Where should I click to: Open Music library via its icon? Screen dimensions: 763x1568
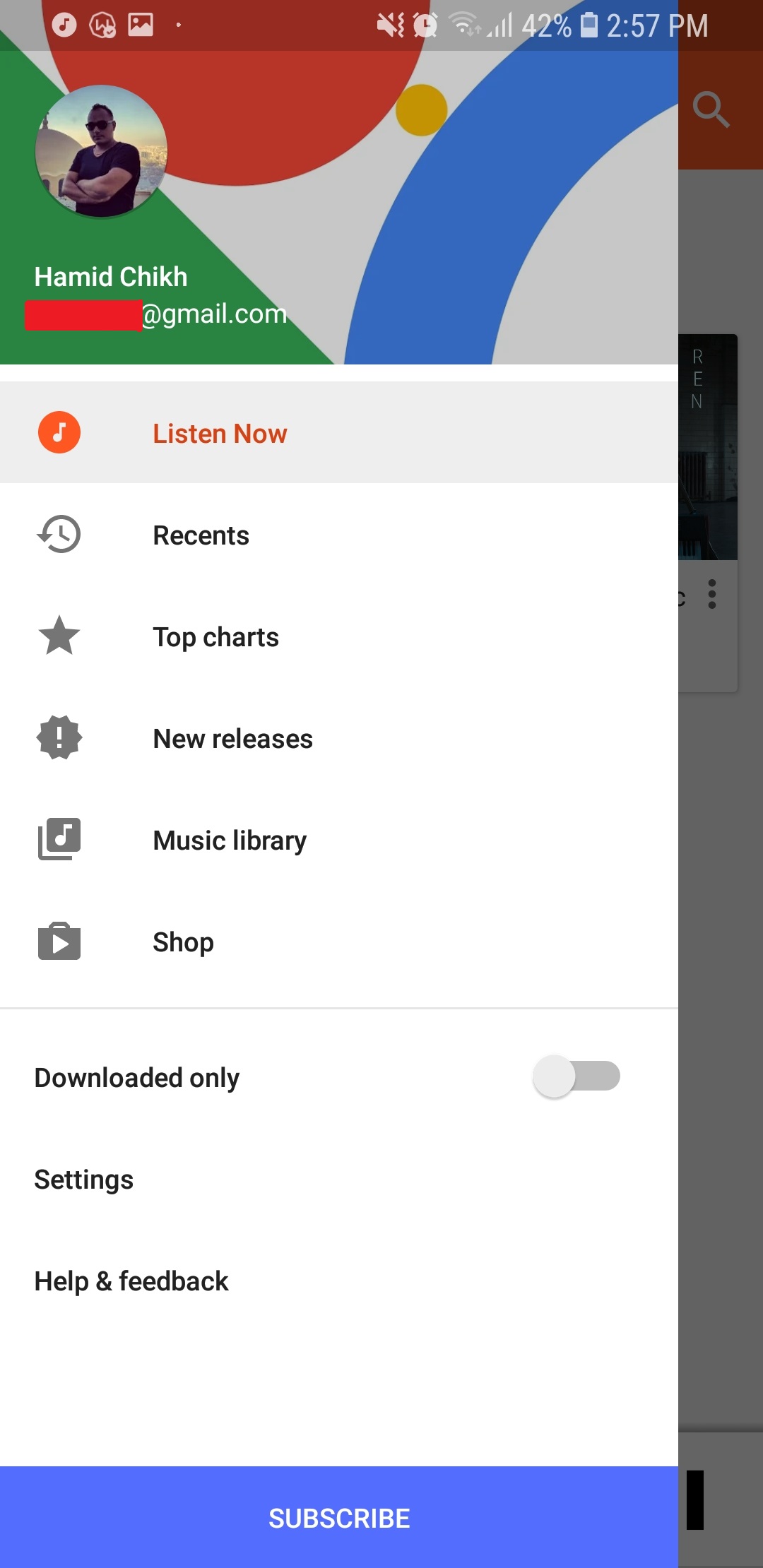[x=59, y=840]
